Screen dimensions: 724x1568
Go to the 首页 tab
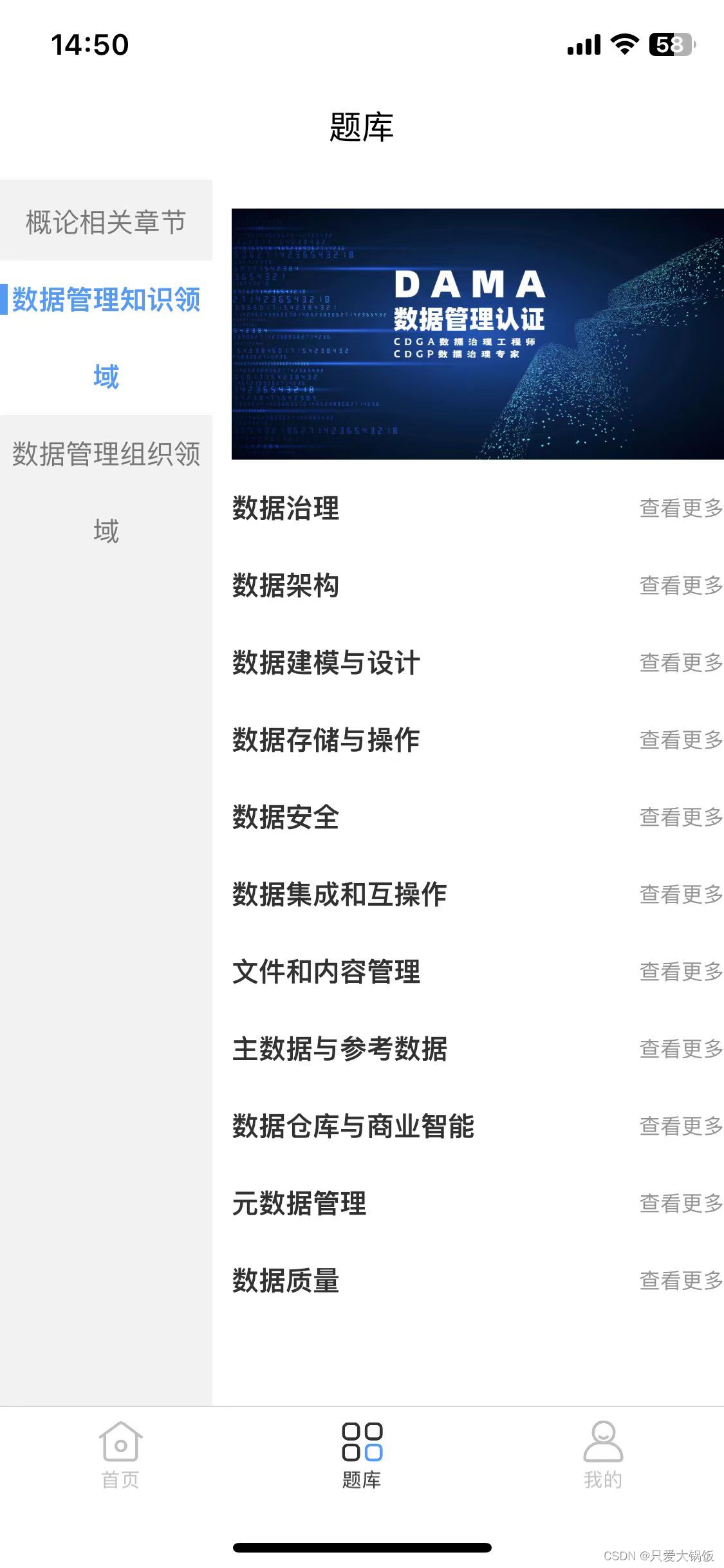point(120,1456)
